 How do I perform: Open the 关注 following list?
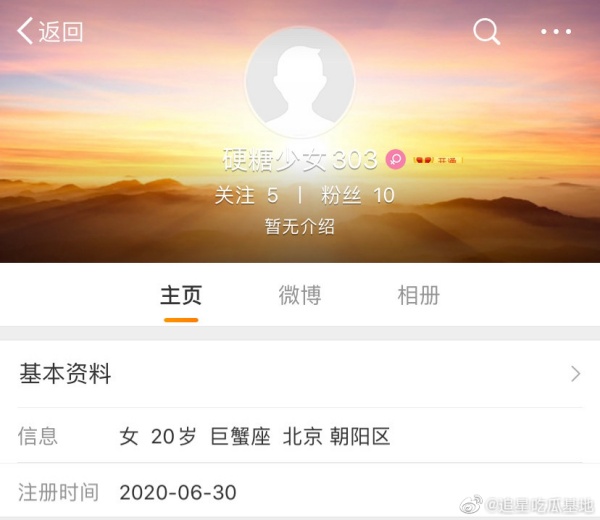pyautogui.click(x=246, y=195)
